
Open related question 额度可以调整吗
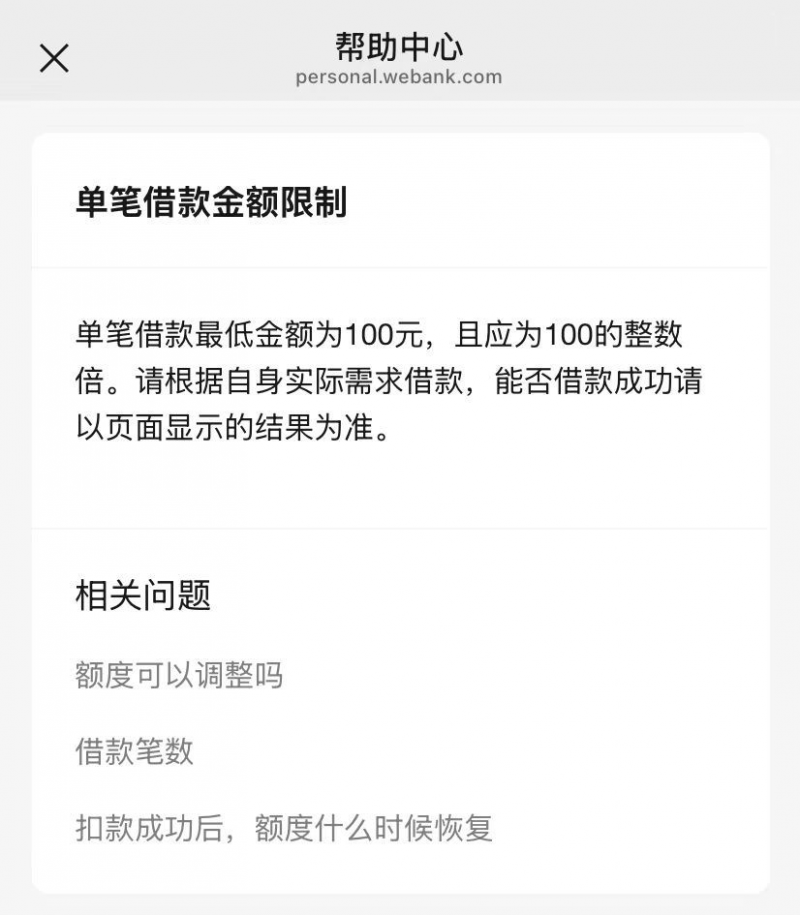pyautogui.click(x=179, y=675)
